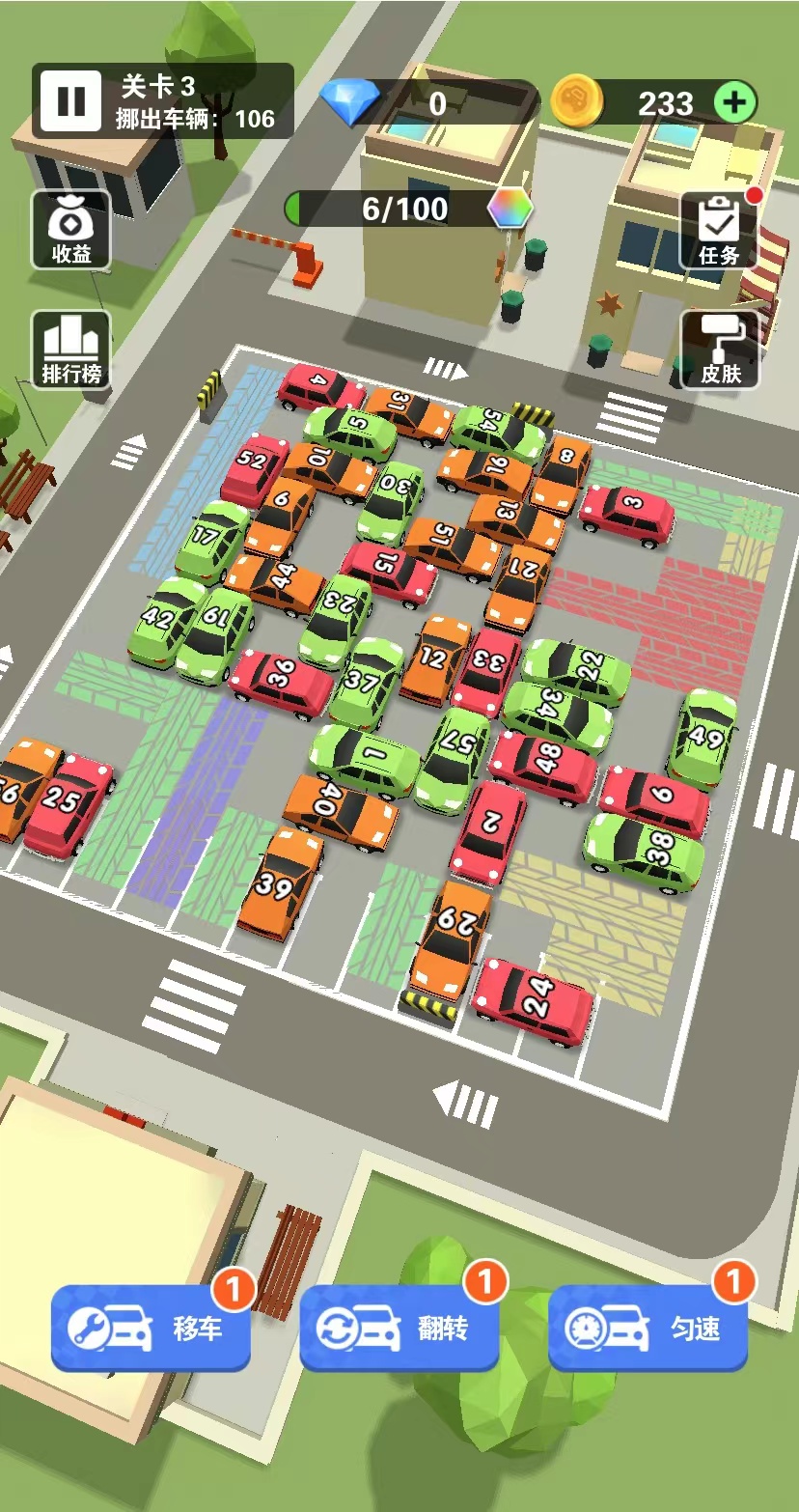
Task: Open the 皮肤 skins shop
Action: pos(719,350)
